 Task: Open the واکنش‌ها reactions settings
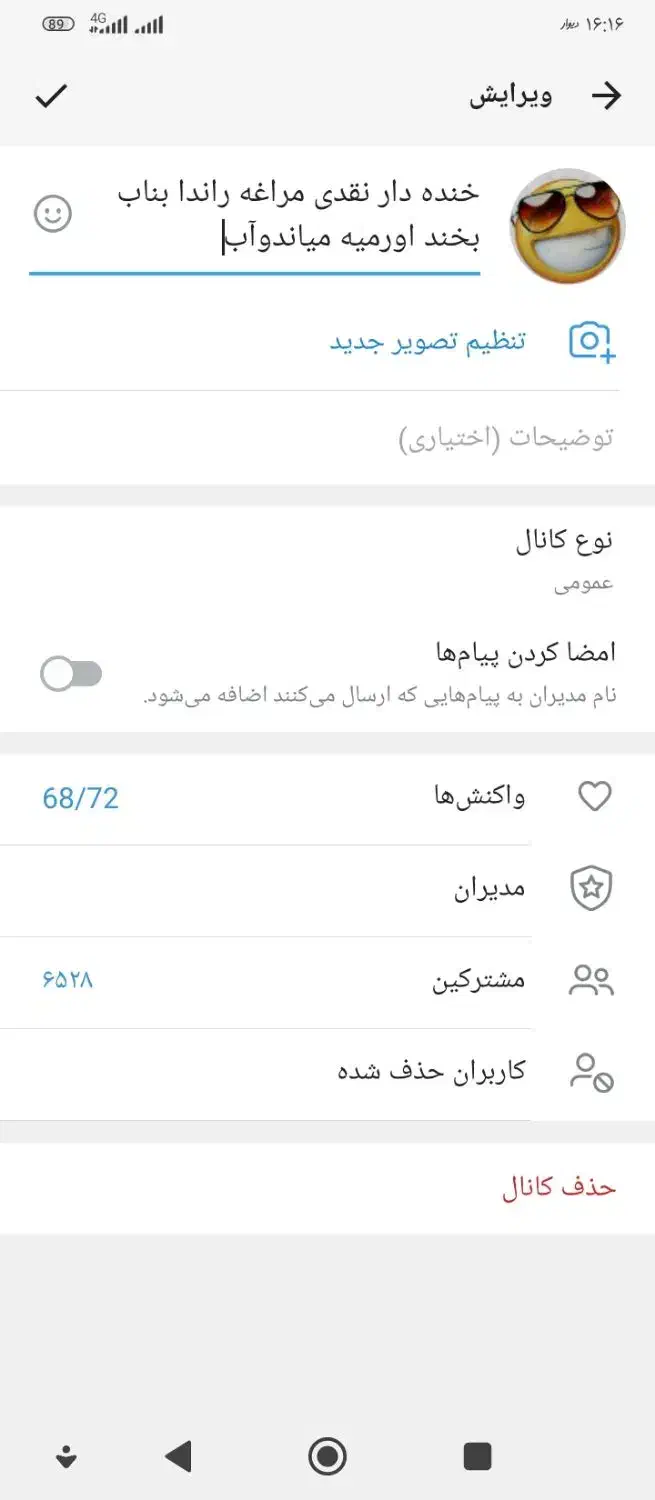(327, 797)
